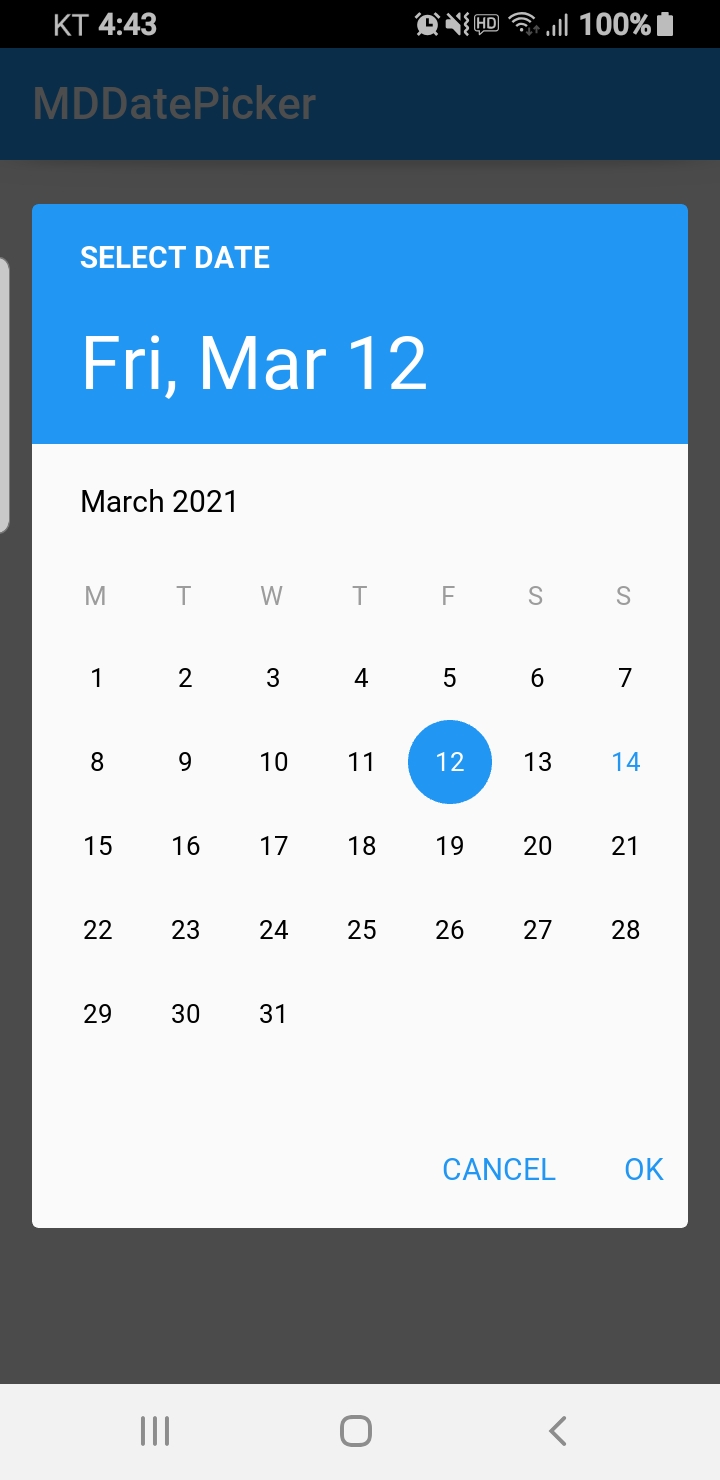Select March 14 shown in blue
The height and width of the screenshot is (1480, 720).
pyautogui.click(x=625, y=762)
